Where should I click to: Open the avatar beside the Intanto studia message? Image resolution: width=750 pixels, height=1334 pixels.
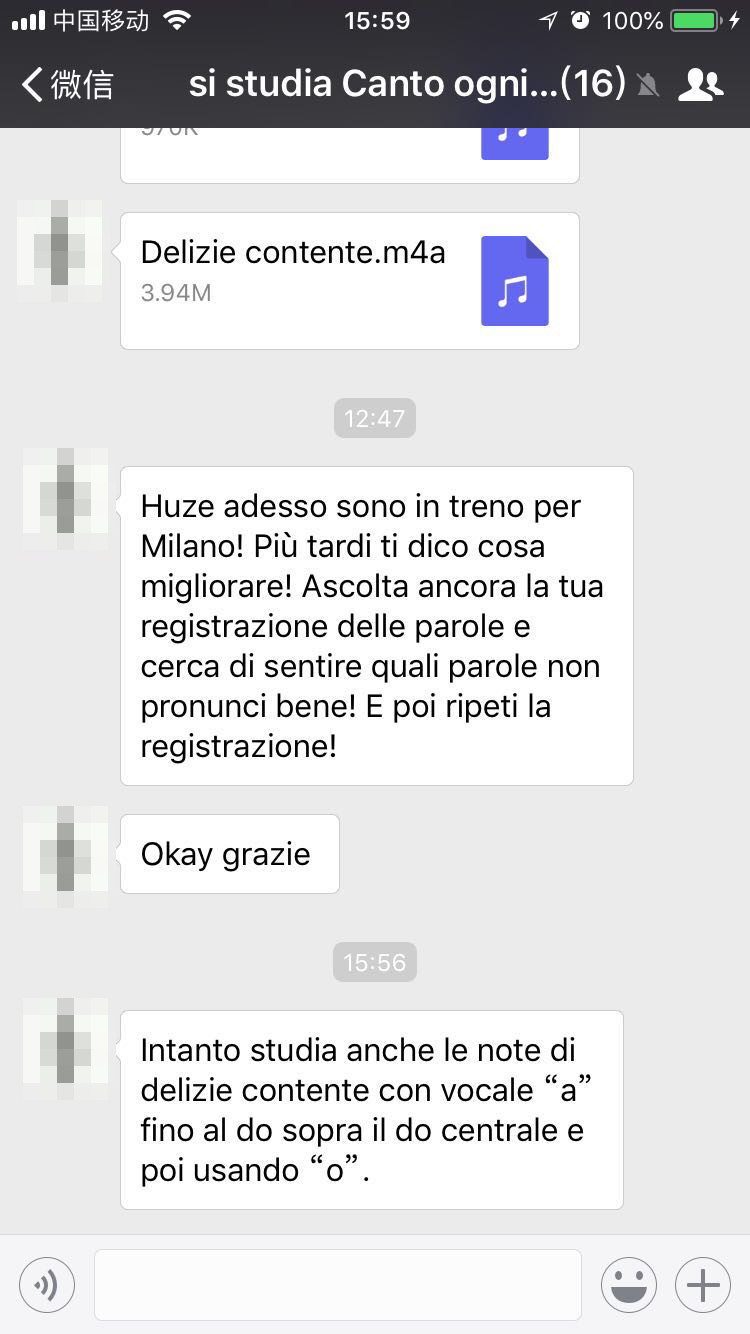click(x=65, y=1041)
